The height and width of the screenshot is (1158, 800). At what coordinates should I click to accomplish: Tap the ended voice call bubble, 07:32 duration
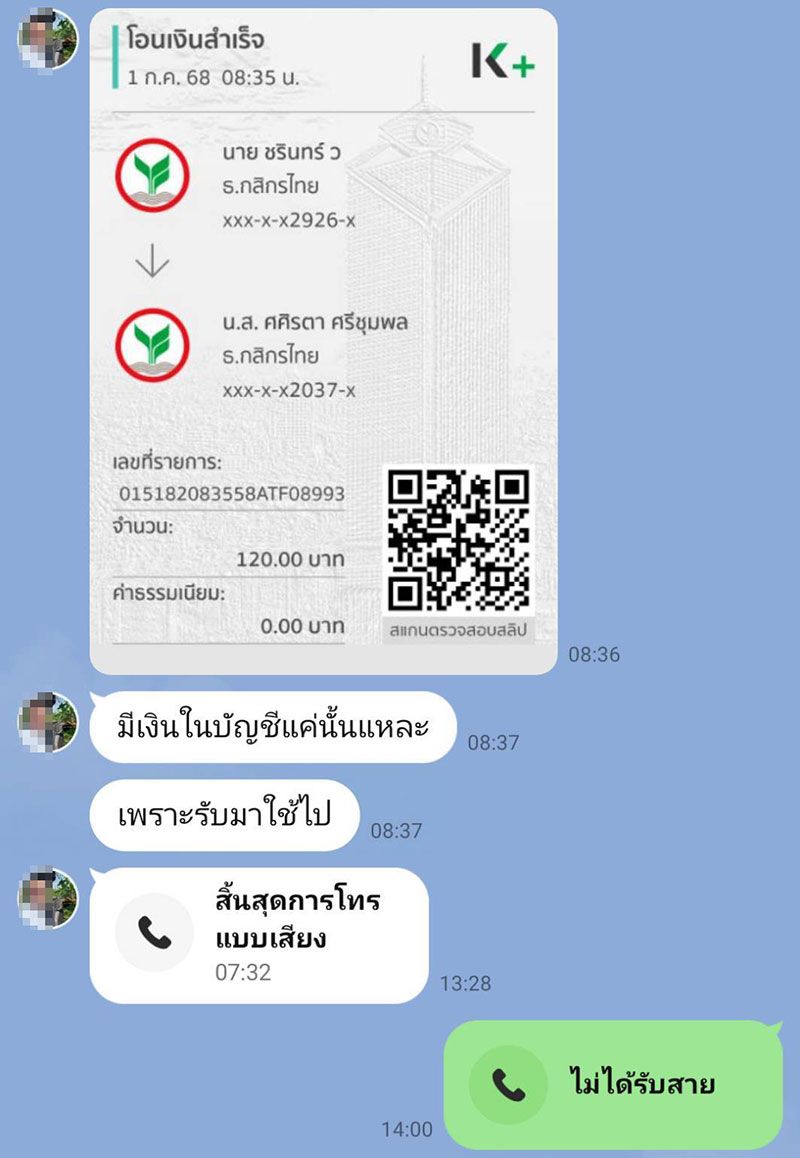click(259, 935)
